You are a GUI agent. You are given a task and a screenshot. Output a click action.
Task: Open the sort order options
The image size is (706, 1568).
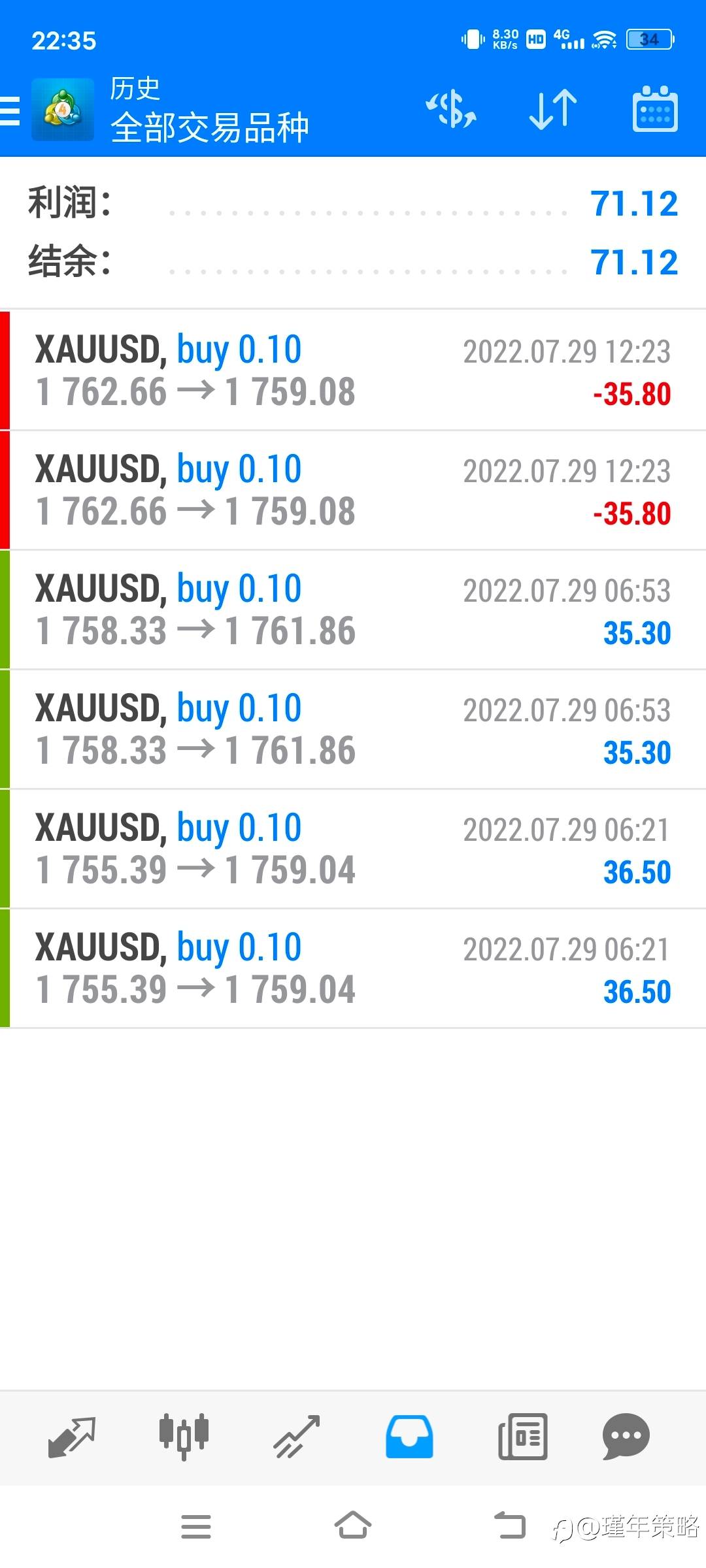click(x=552, y=109)
